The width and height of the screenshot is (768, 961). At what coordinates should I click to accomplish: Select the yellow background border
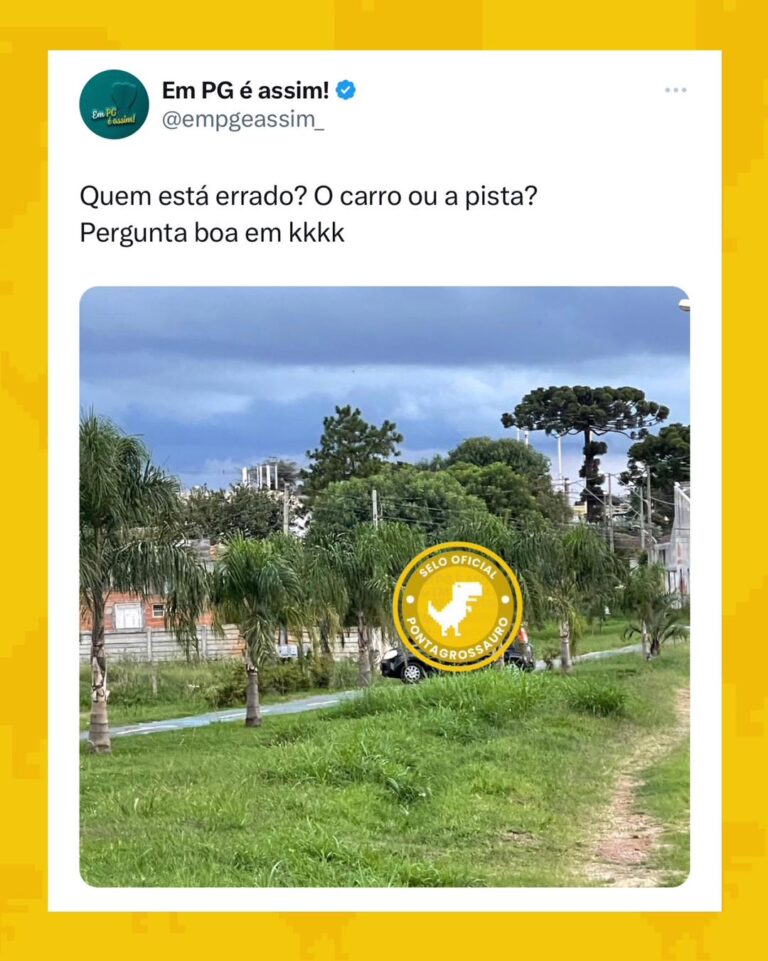coord(20,480)
